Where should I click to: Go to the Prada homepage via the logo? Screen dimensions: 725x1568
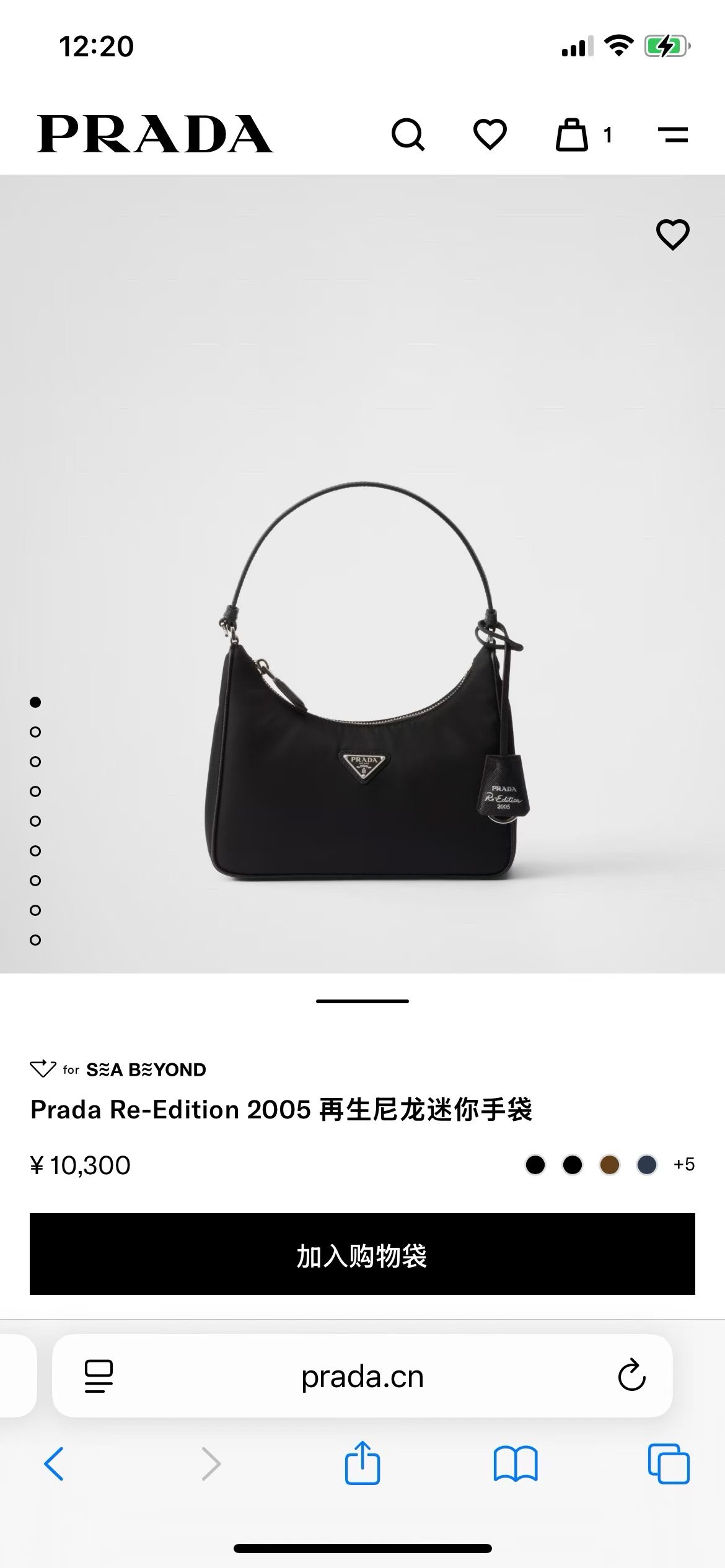click(x=155, y=134)
